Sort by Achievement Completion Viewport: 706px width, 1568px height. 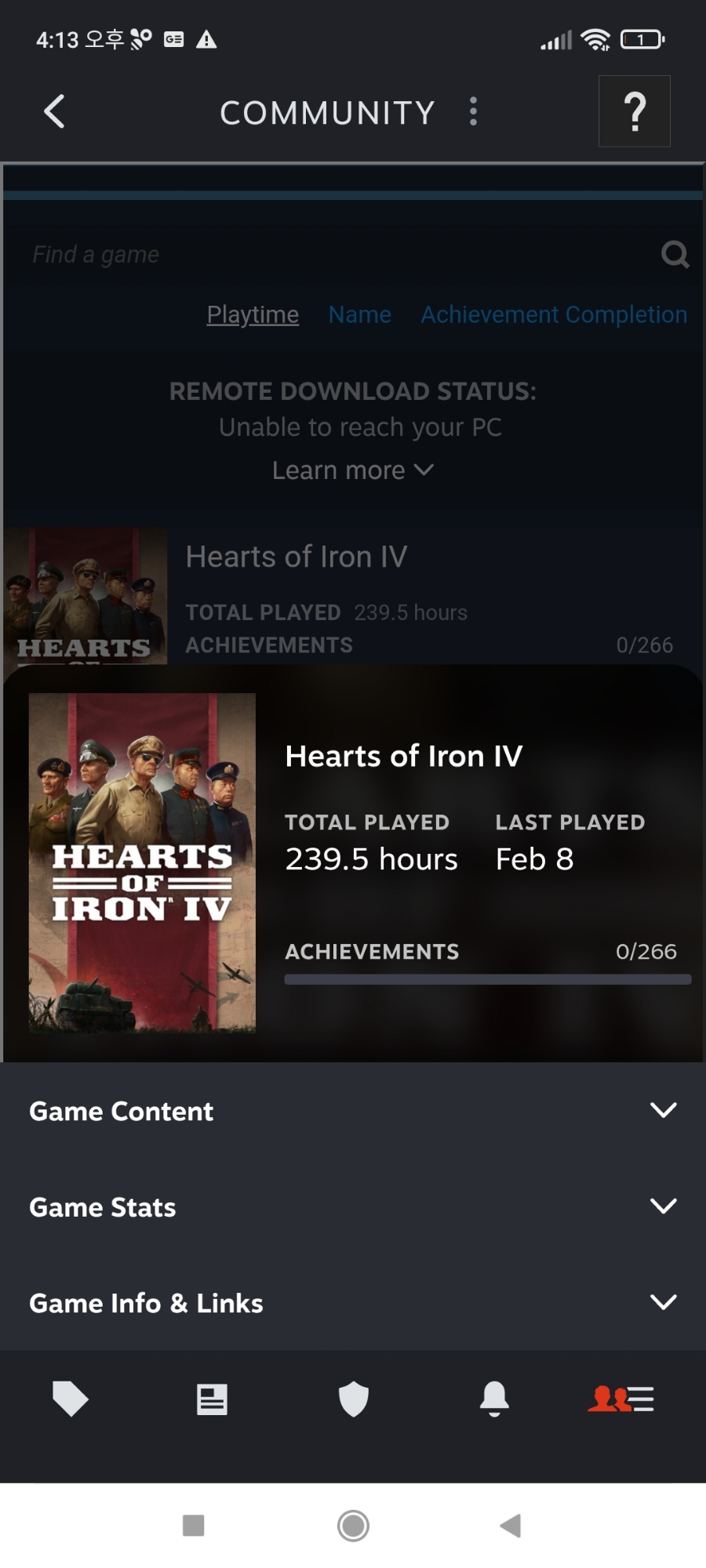(554, 314)
